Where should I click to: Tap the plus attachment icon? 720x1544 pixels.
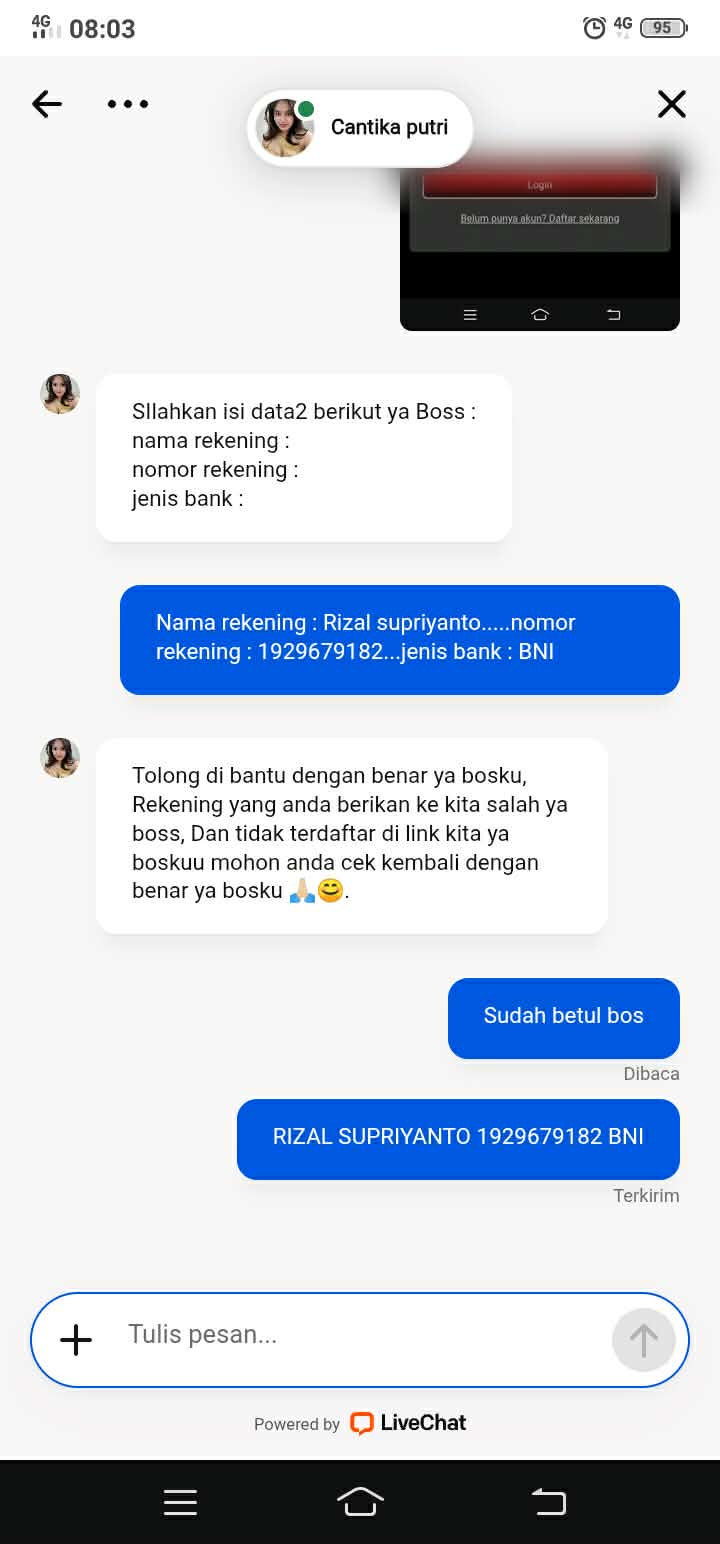[76, 1340]
